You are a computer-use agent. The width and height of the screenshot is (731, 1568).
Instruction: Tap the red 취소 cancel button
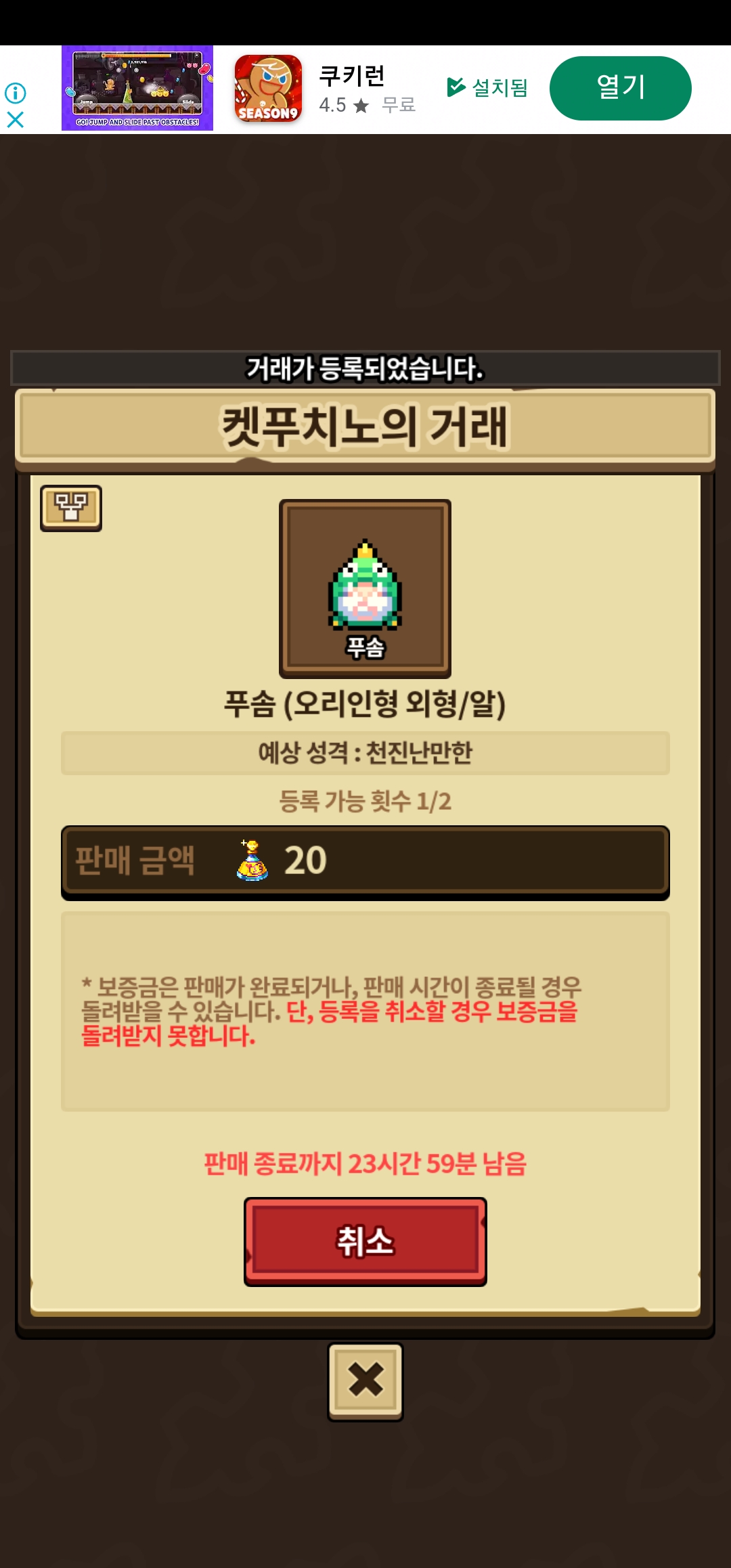365,1241
